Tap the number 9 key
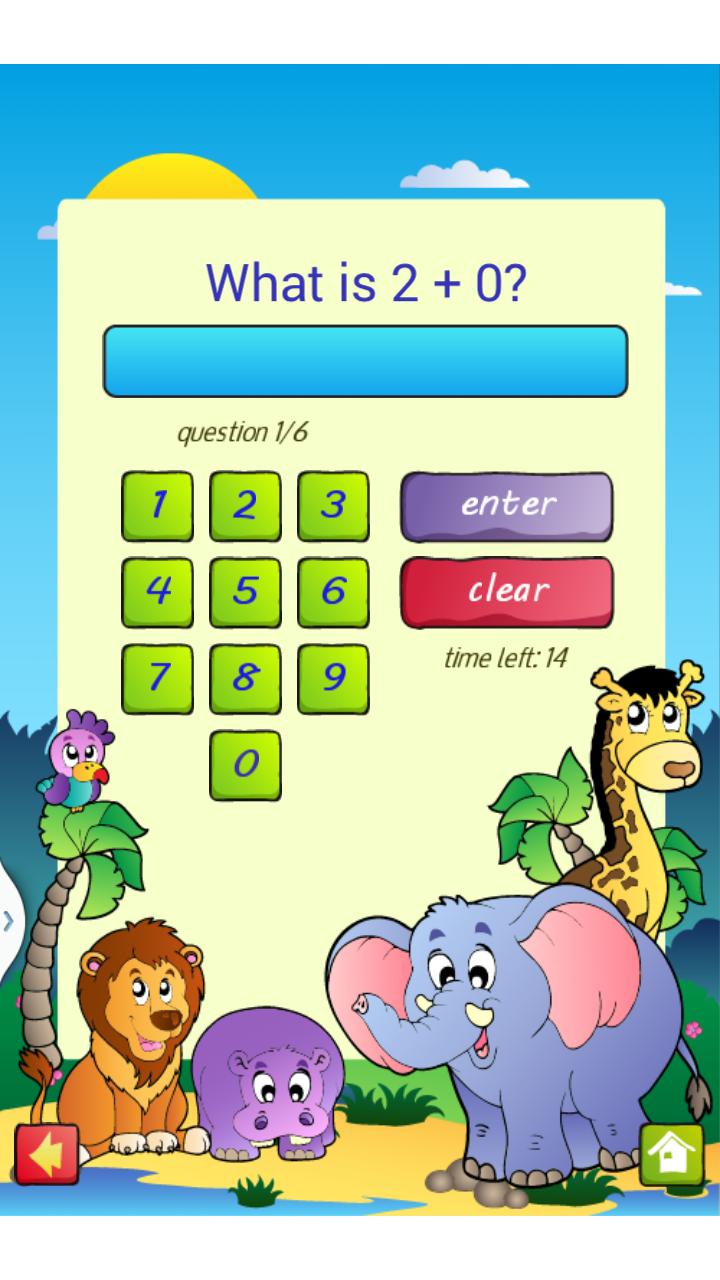Image resolution: width=720 pixels, height=1280 pixels. pos(334,675)
